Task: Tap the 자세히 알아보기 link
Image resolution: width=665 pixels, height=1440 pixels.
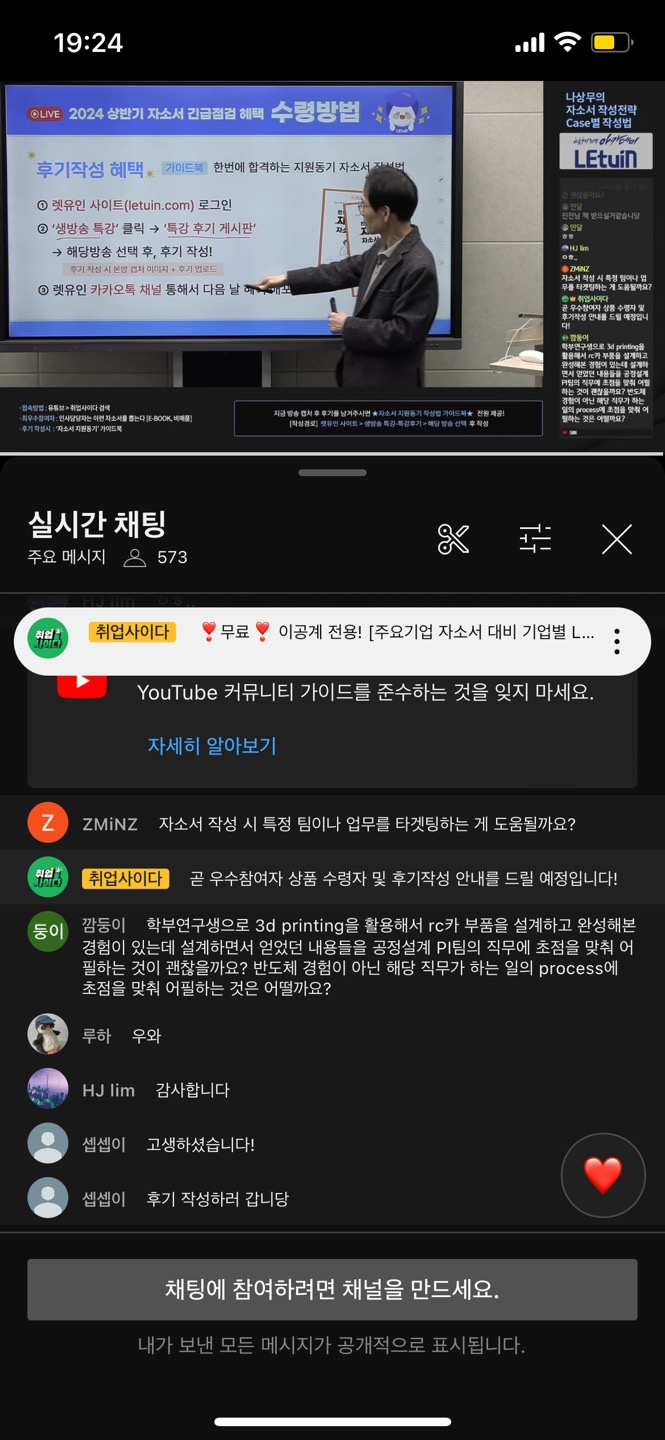Action: 211,745
